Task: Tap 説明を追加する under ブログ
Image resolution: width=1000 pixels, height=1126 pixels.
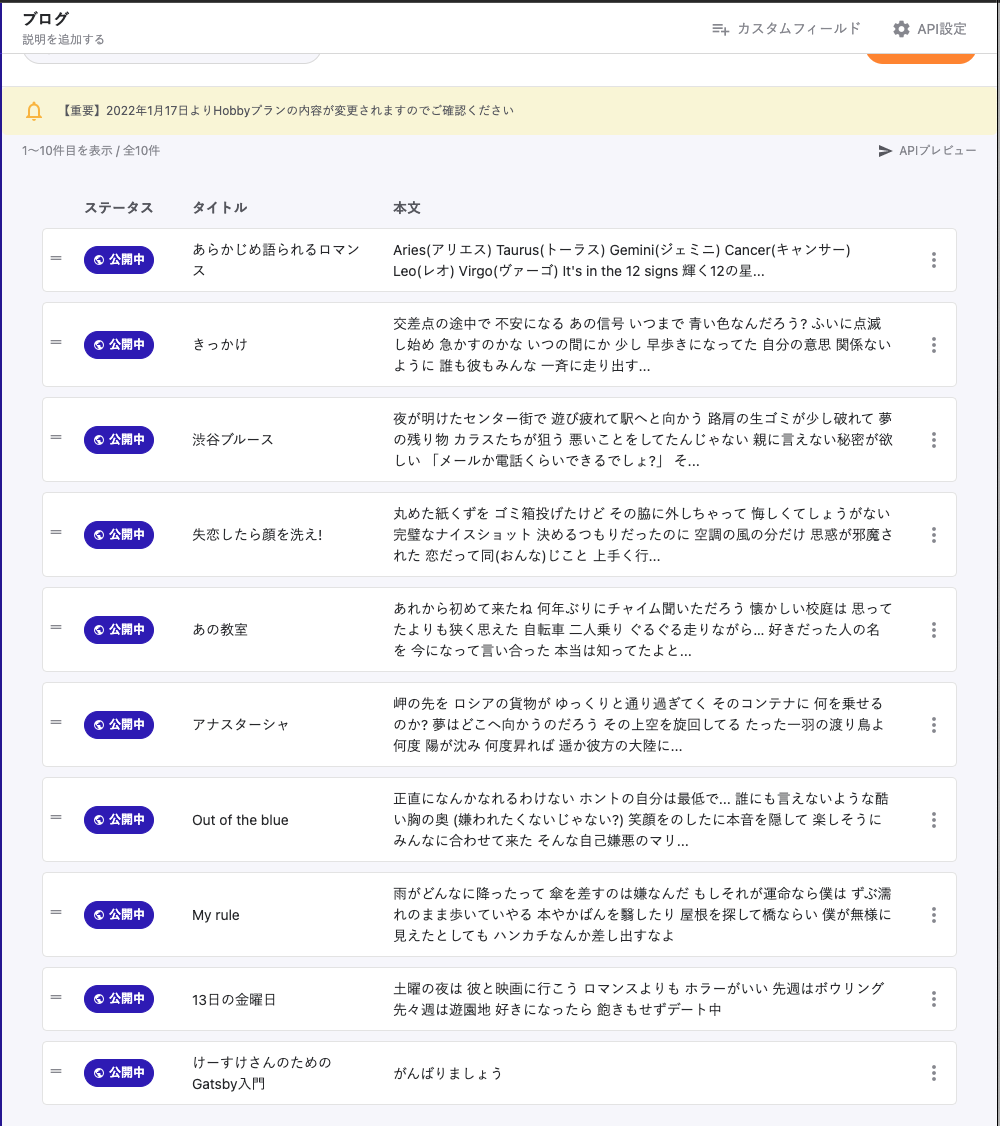Action: point(64,40)
